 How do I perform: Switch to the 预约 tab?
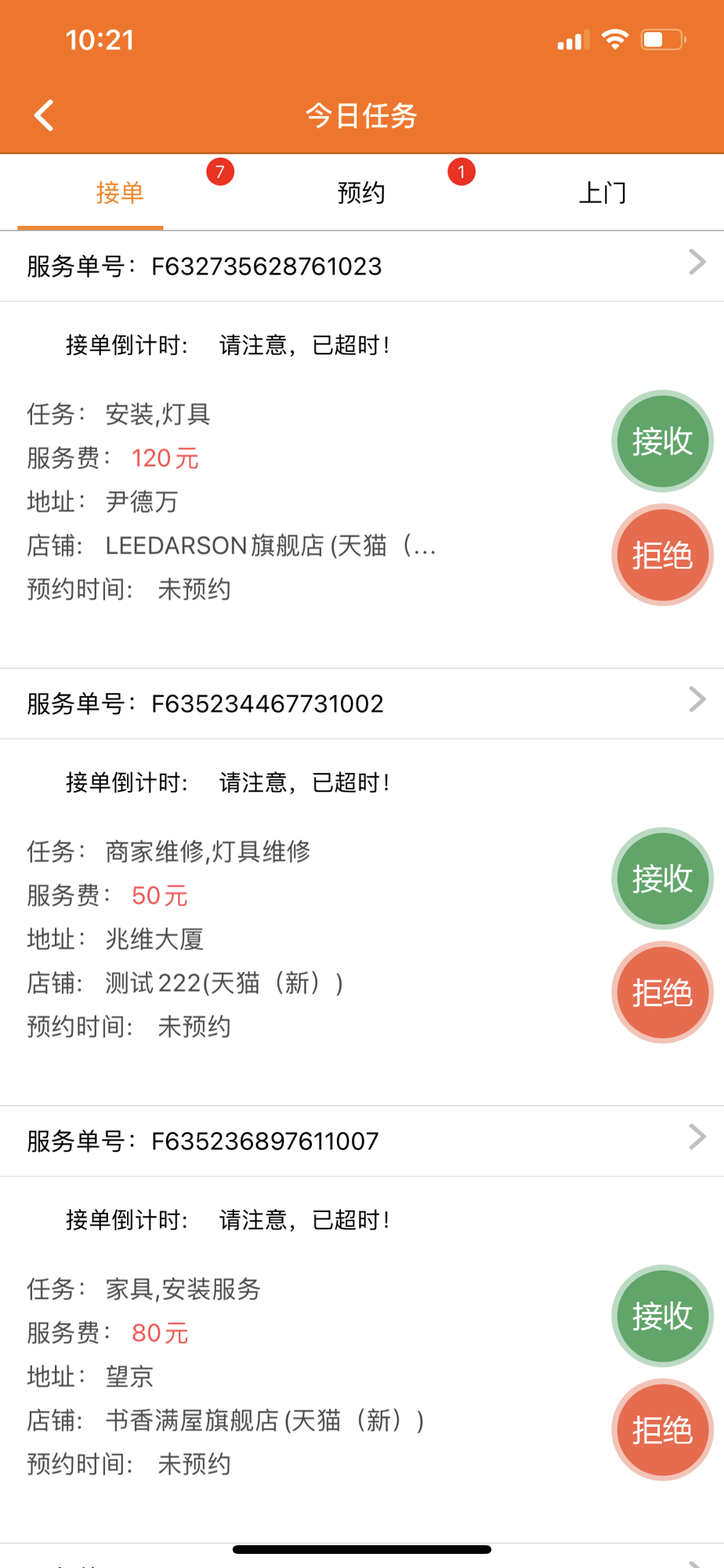click(x=361, y=192)
